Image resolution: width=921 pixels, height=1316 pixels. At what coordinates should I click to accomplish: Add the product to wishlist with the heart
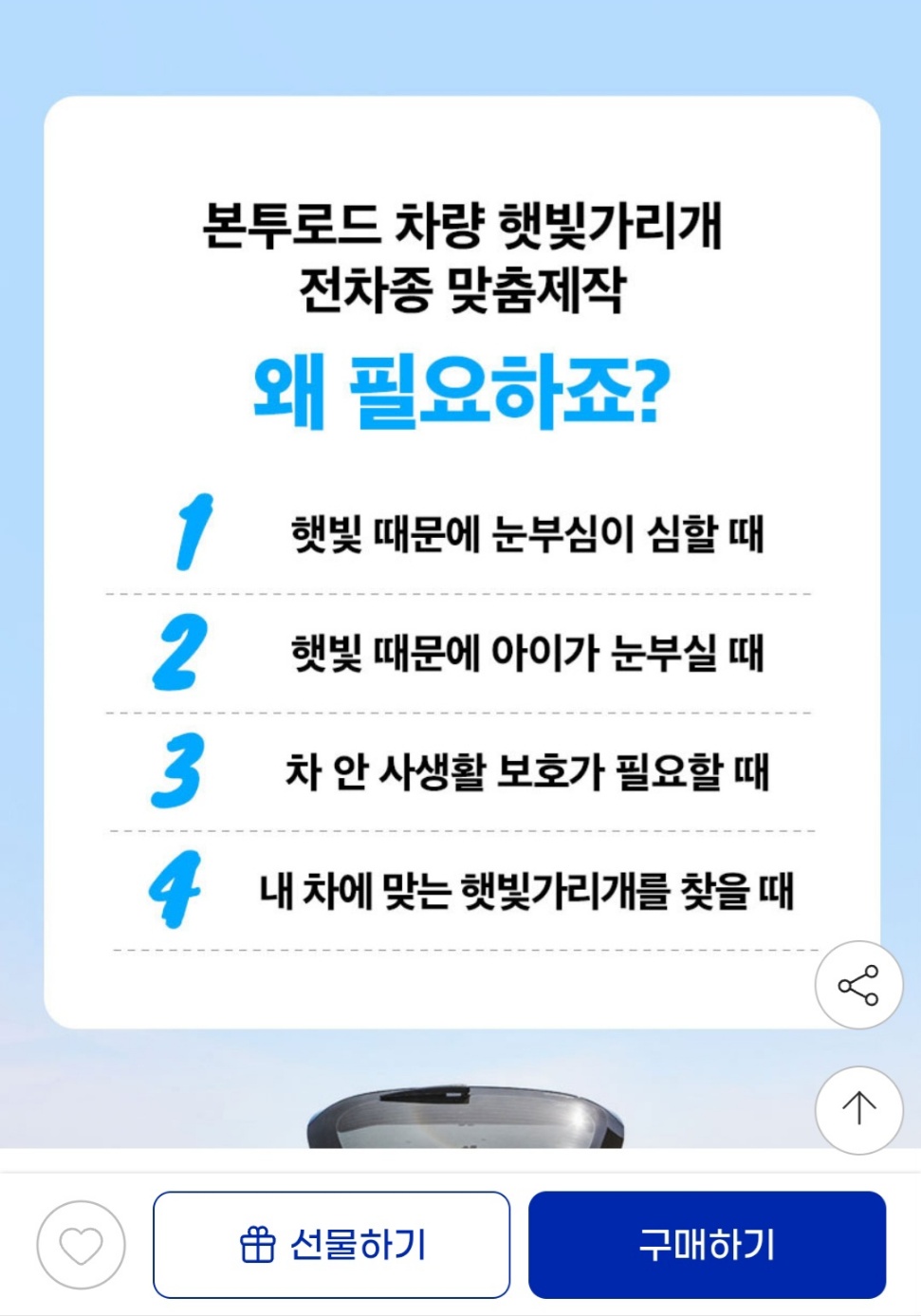coord(81,1245)
